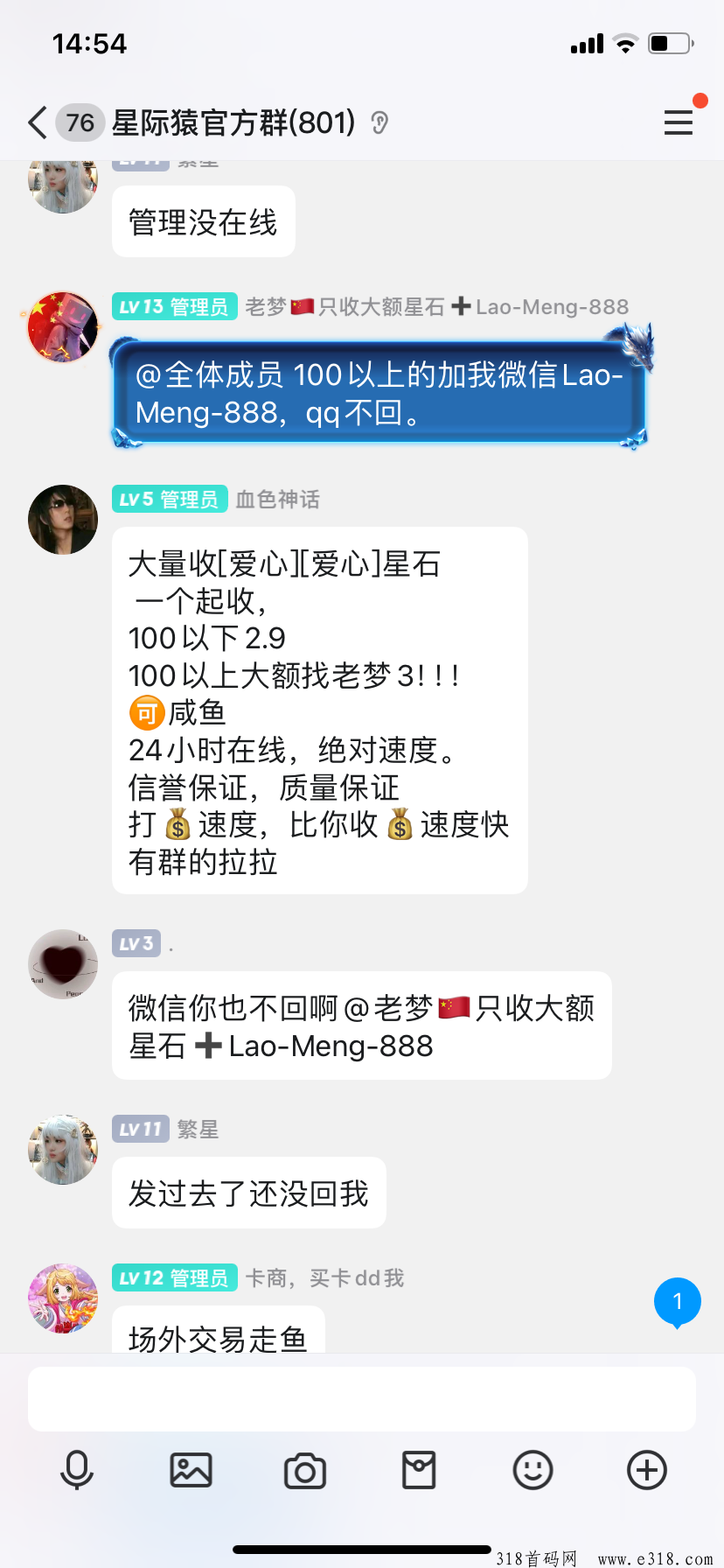Open 老梦's profile avatar
This screenshot has height=1568, width=724.
pos(63,327)
